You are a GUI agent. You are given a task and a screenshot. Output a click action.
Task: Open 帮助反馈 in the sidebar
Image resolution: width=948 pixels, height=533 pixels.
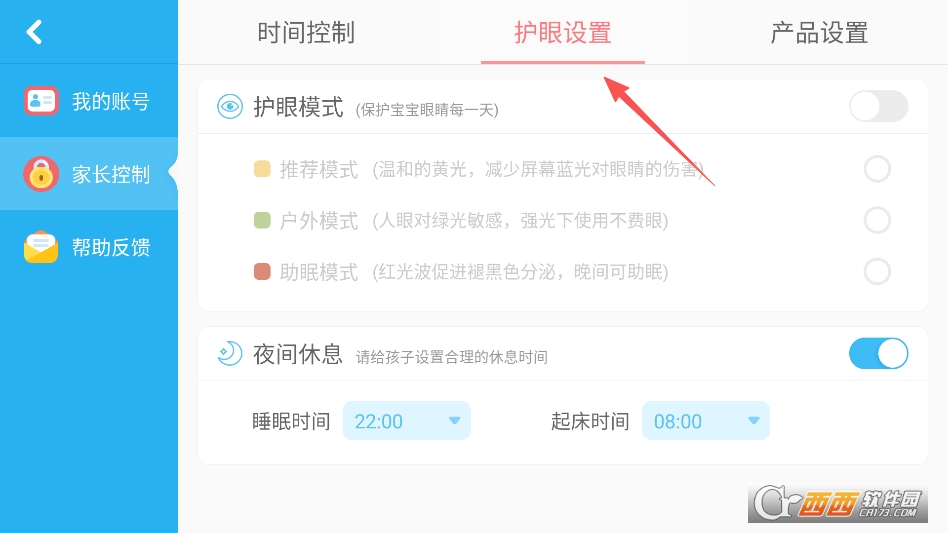(x=88, y=247)
